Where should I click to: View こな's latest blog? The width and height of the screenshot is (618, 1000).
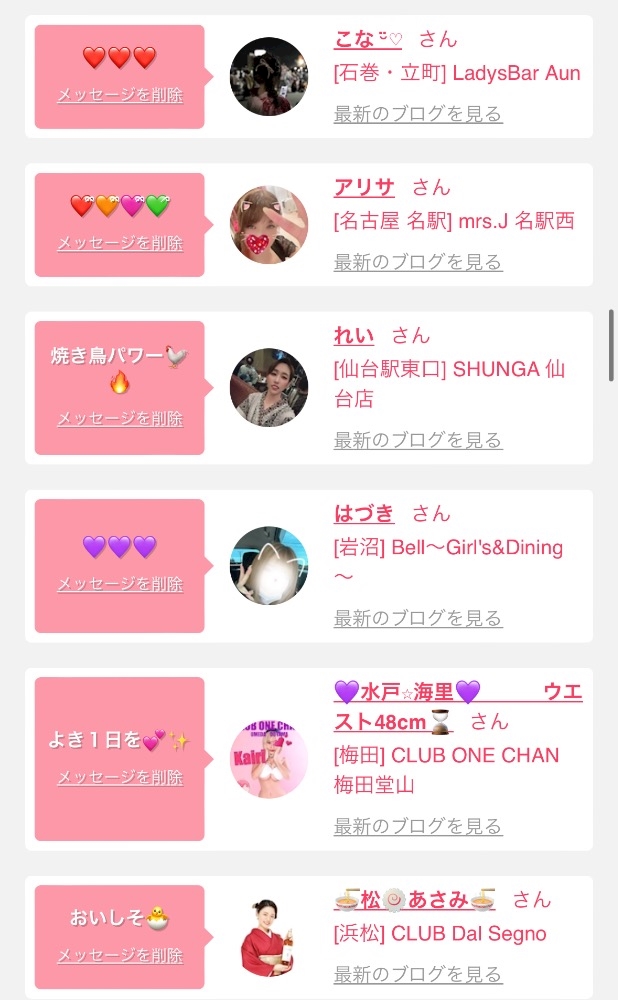coord(418,114)
